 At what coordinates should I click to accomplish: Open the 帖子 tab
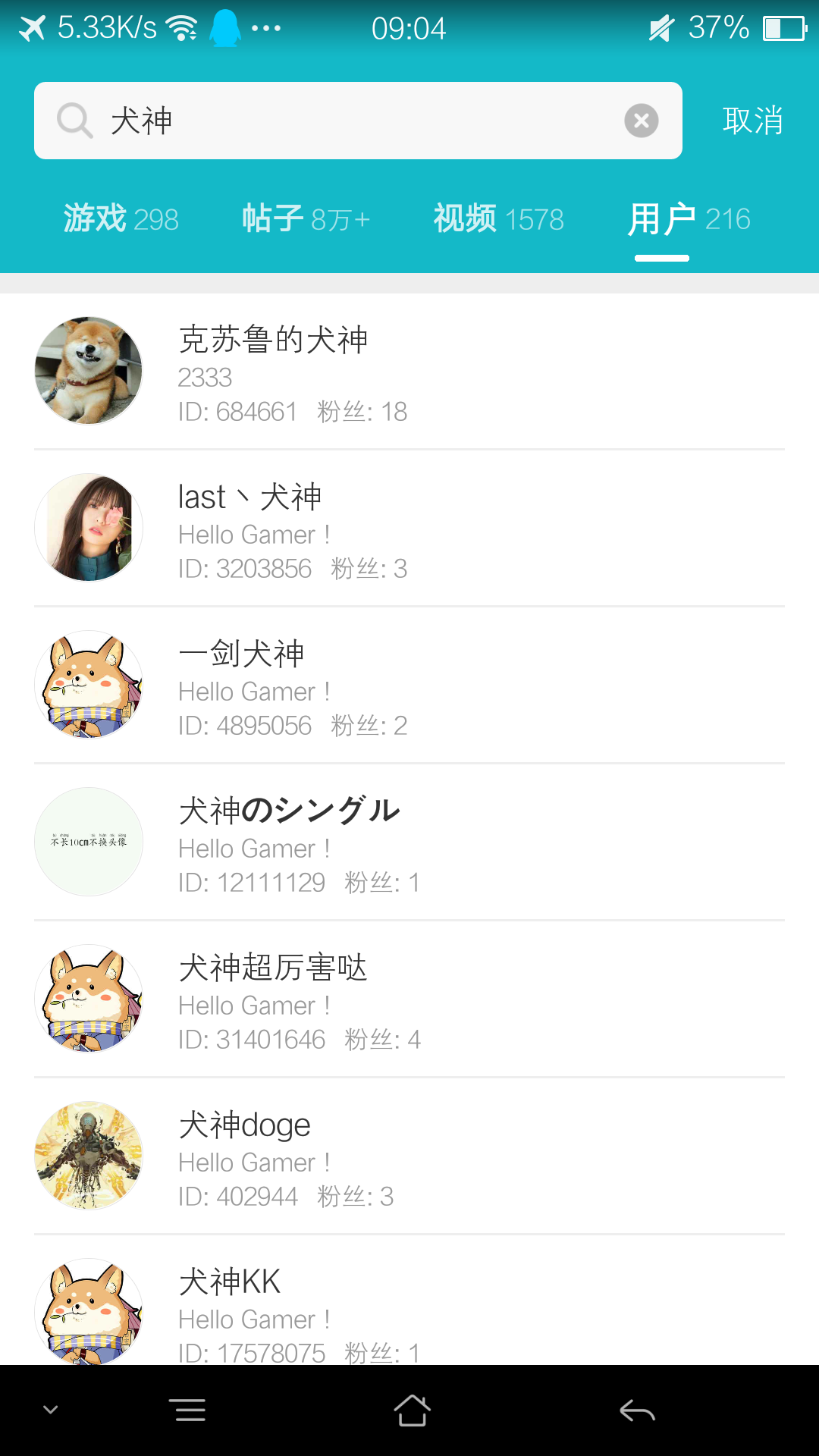[x=304, y=218]
